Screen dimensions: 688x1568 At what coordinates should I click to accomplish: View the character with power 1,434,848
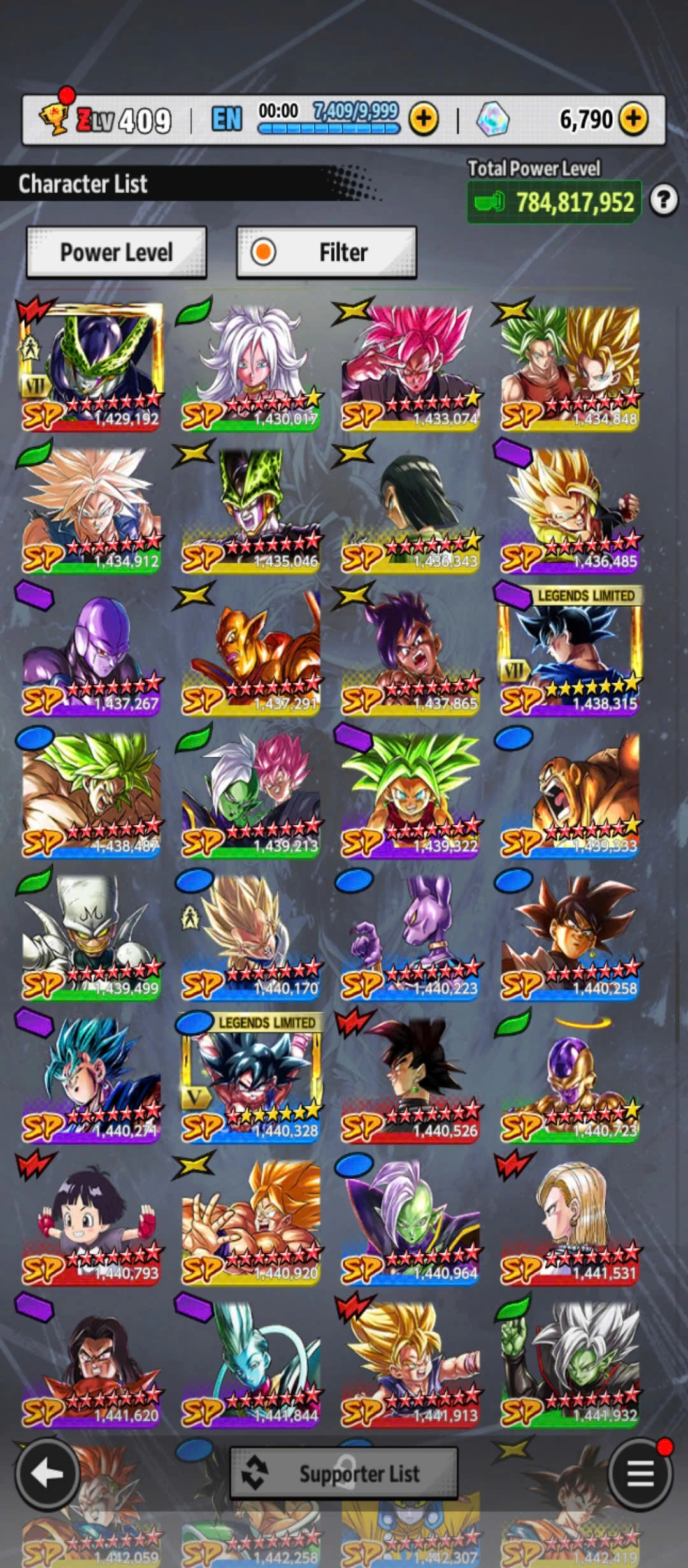click(x=570, y=368)
